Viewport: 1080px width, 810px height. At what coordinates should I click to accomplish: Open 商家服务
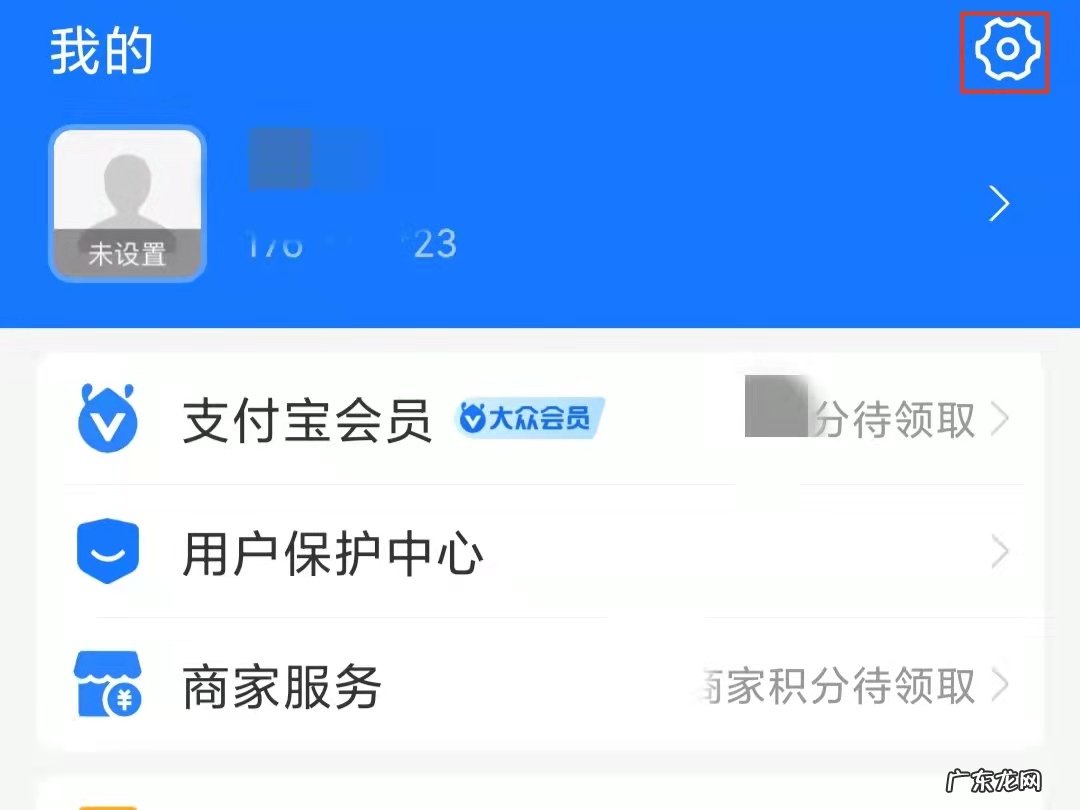[x=281, y=686]
